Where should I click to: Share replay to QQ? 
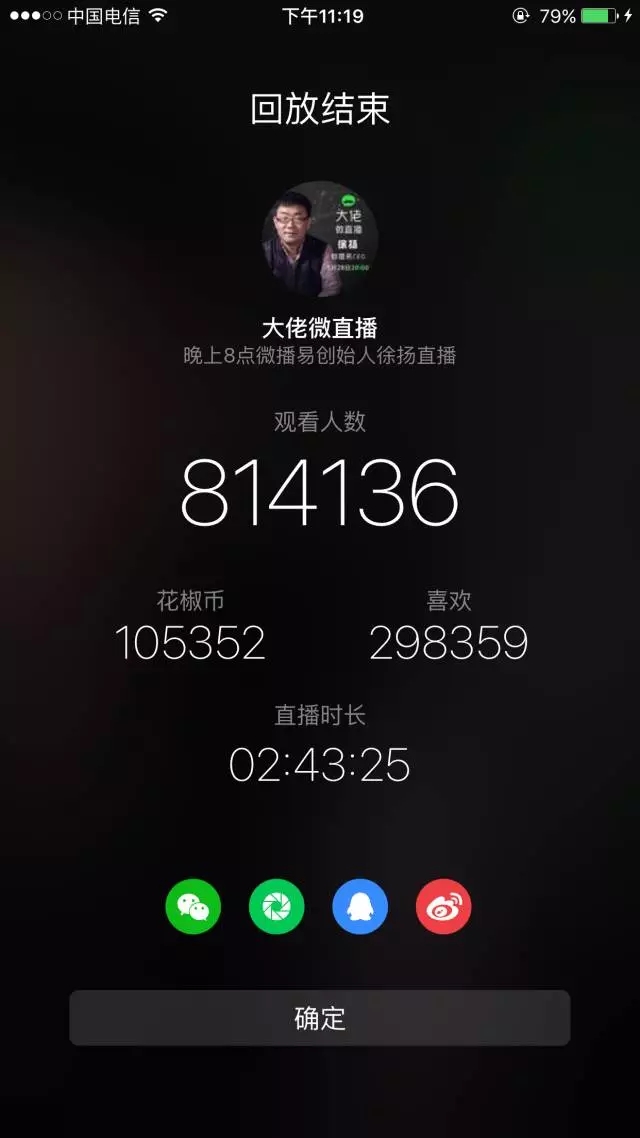(360, 907)
